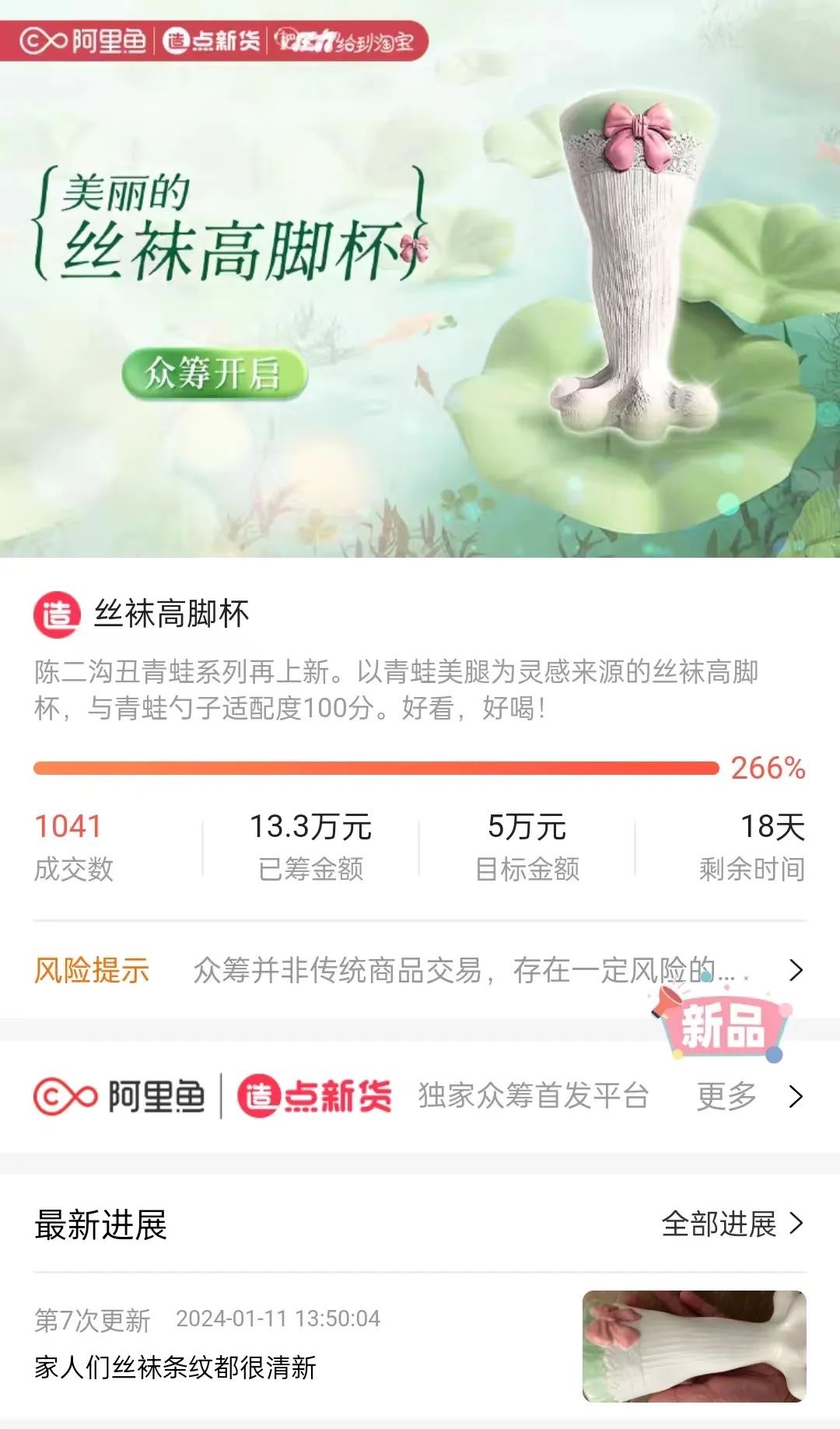Open the 第7次更新 progress photo
Screen dimensions: 840x1429
pos(694,1346)
